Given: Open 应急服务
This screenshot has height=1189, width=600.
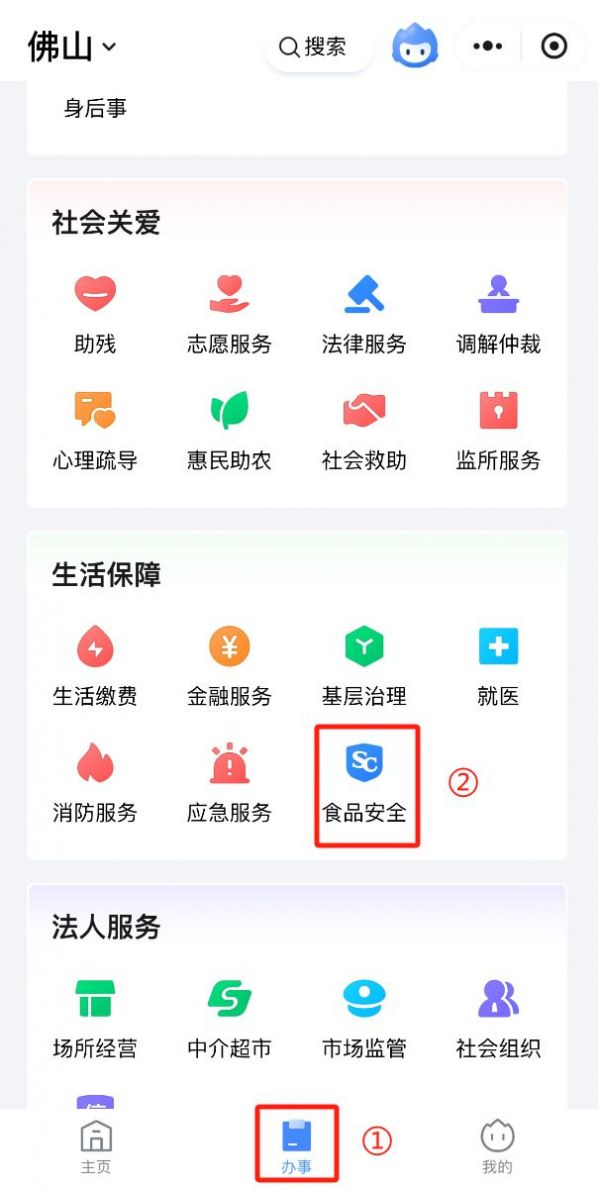Looking at the screenshot, I should [x=229, y=784].
